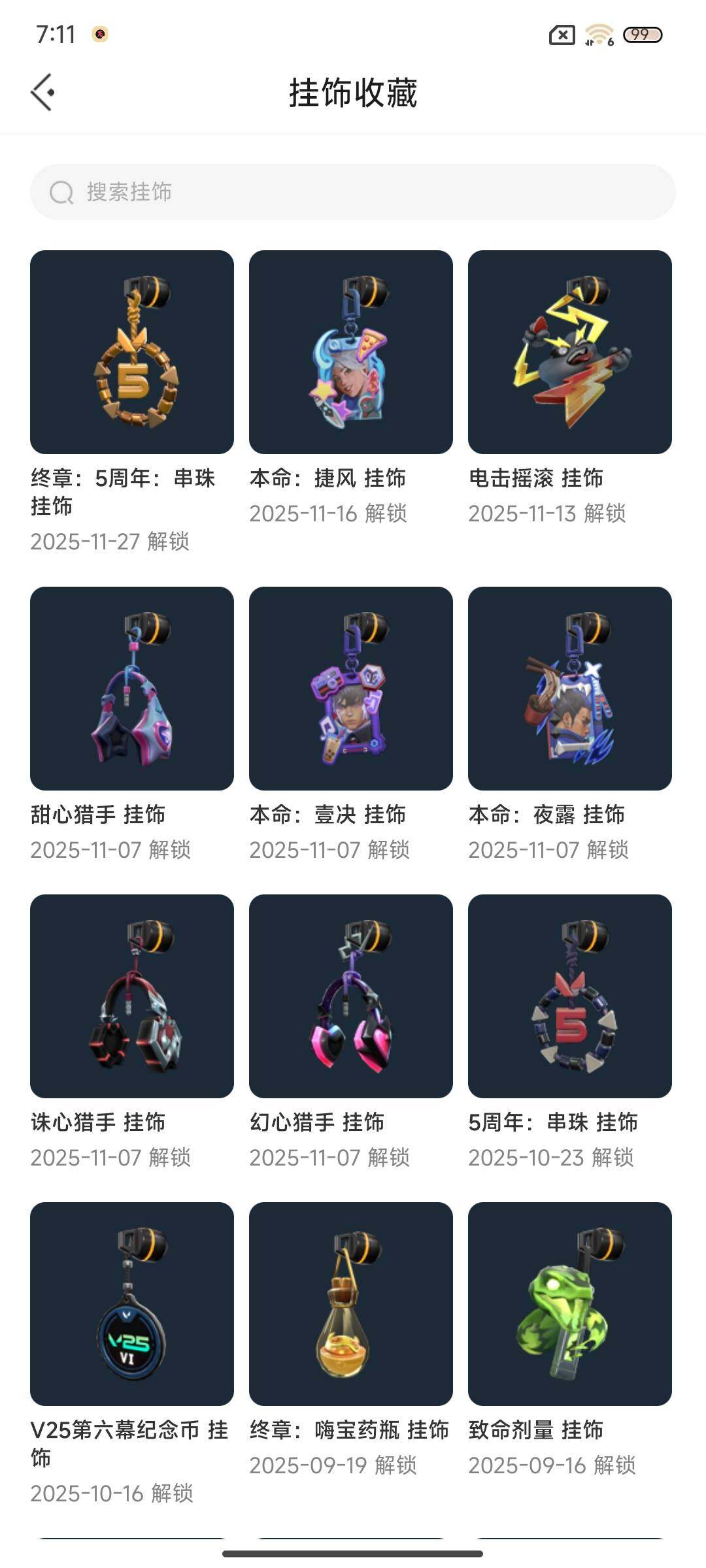Select 甜心猎手 挂饰 tile
Image resolution: width=706 pixels, height=1568 pixels.
coord(132,689)
